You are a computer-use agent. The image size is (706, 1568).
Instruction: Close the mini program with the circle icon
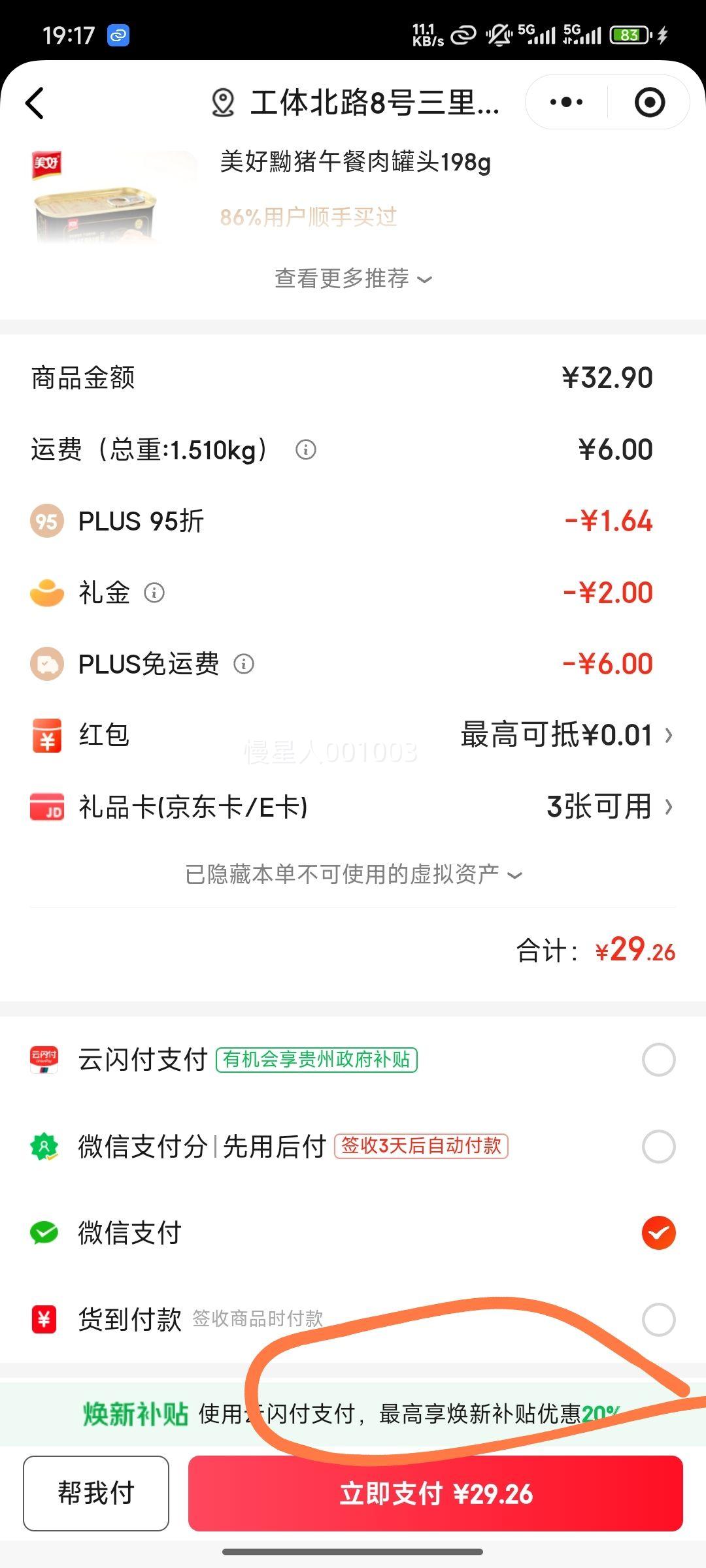[650, 103]
